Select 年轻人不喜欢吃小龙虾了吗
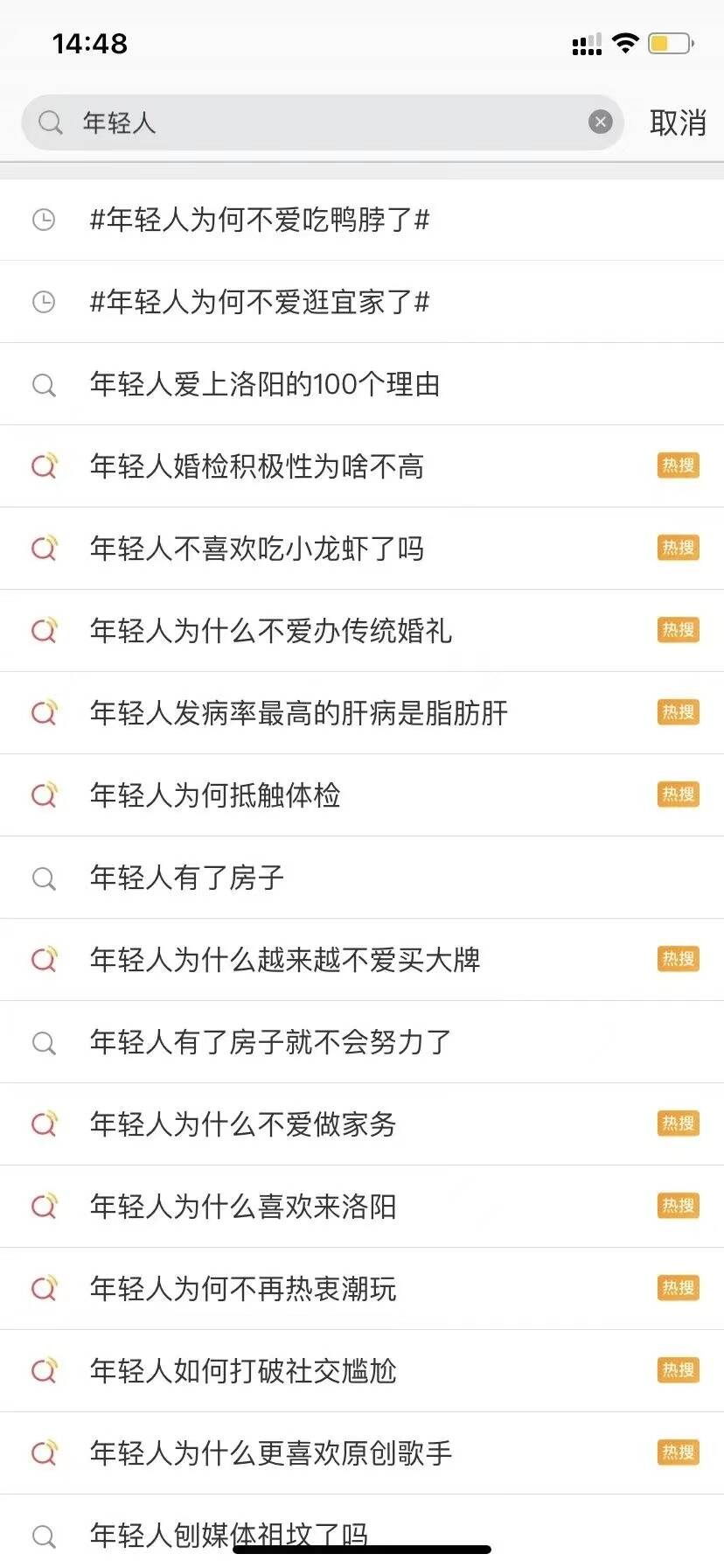Viewport: 724px width, 1568px height. (x=257, y=549)
